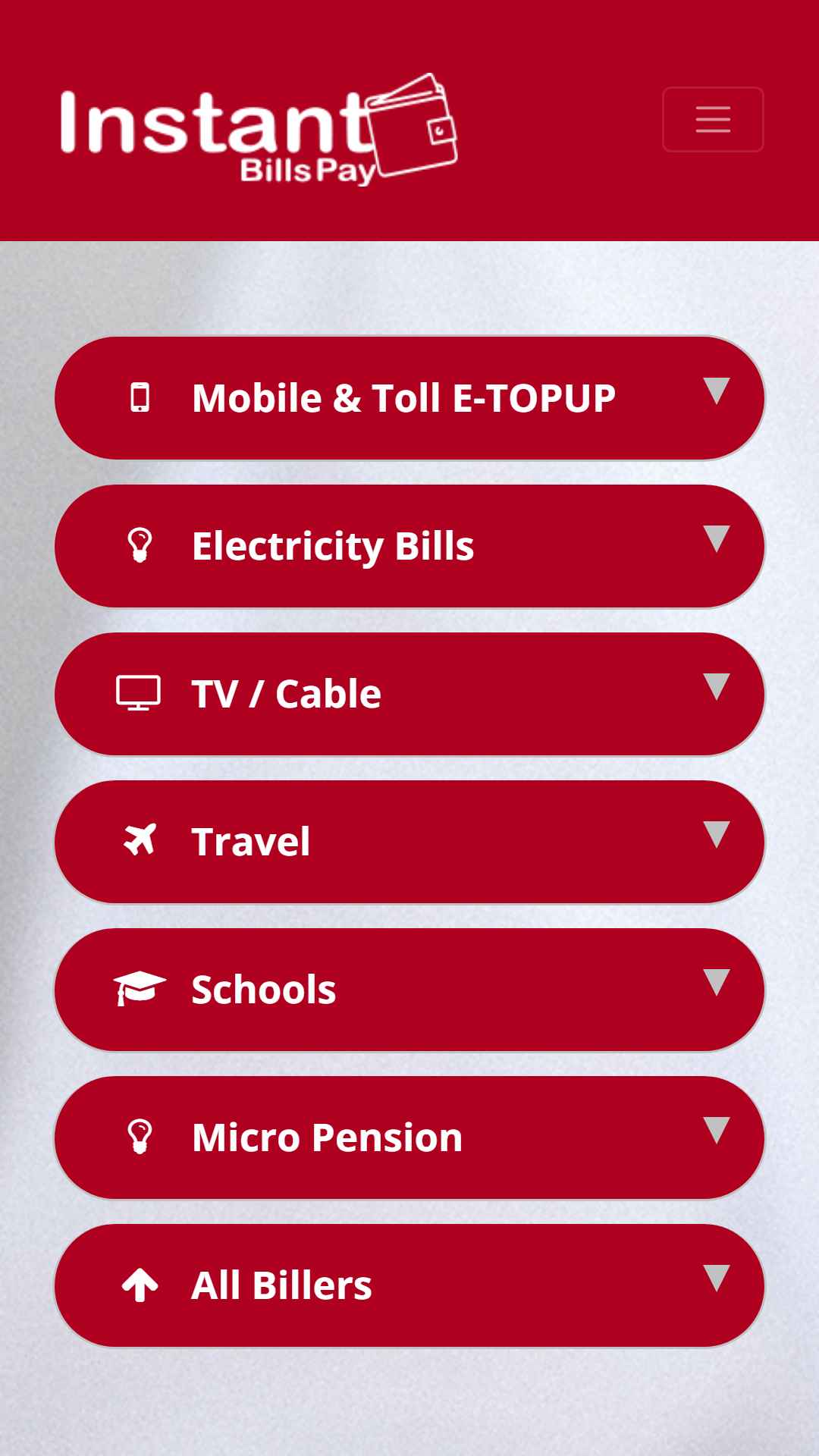Tap the Instant Bills Pay logo
Image resolution: width=819 pixels, height=1456 pixels.
pos(259,130)
